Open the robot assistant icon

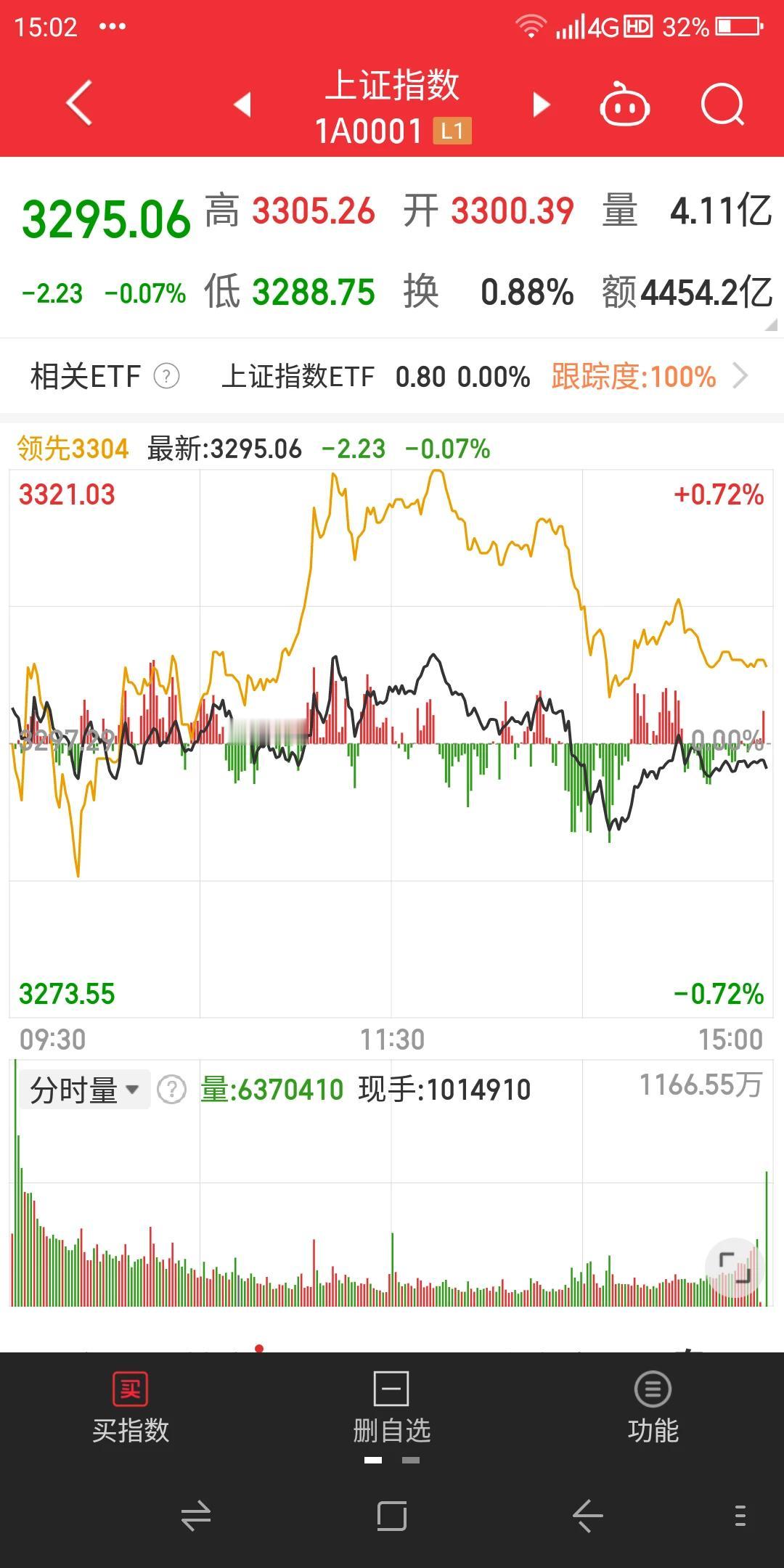[624, 105]
